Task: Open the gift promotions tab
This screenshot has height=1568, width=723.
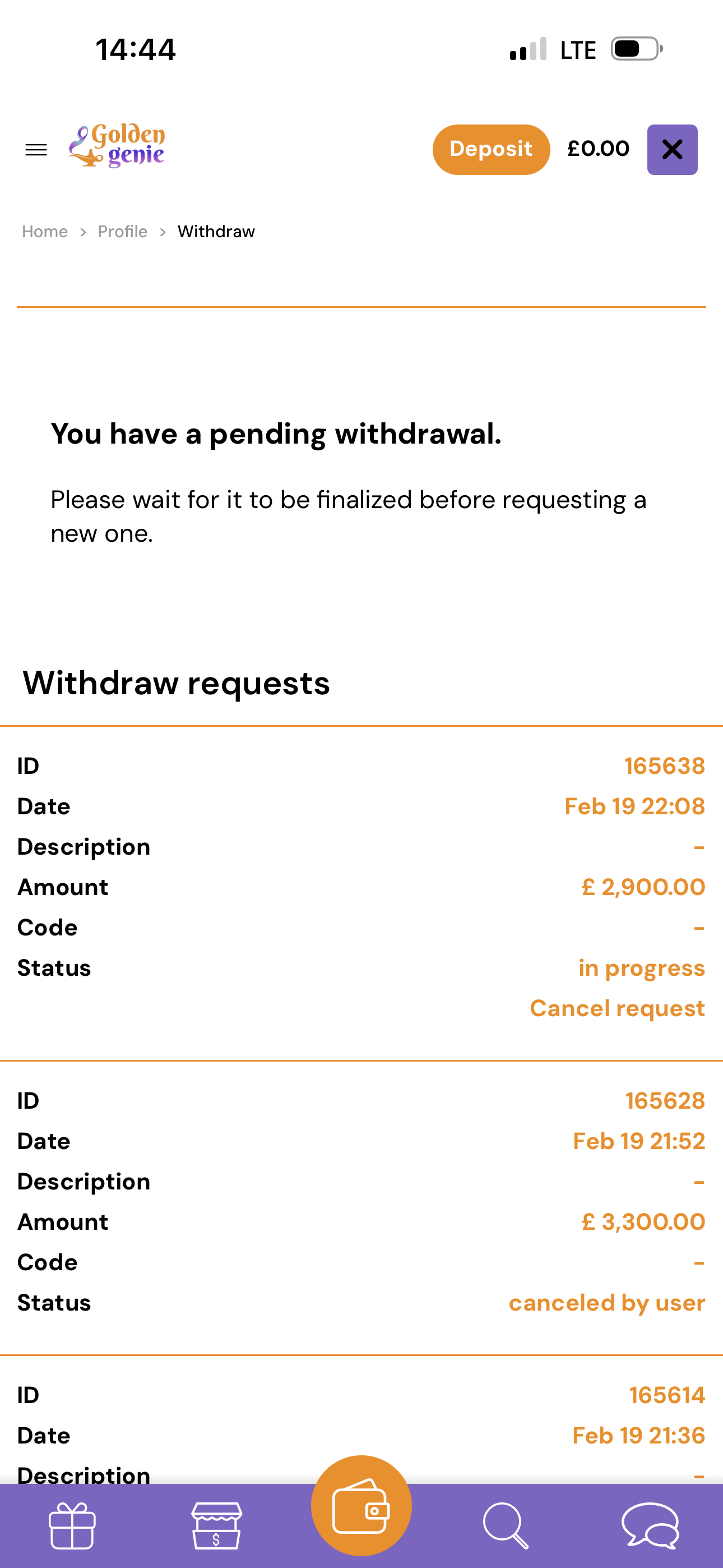Action: point(72,1526)
